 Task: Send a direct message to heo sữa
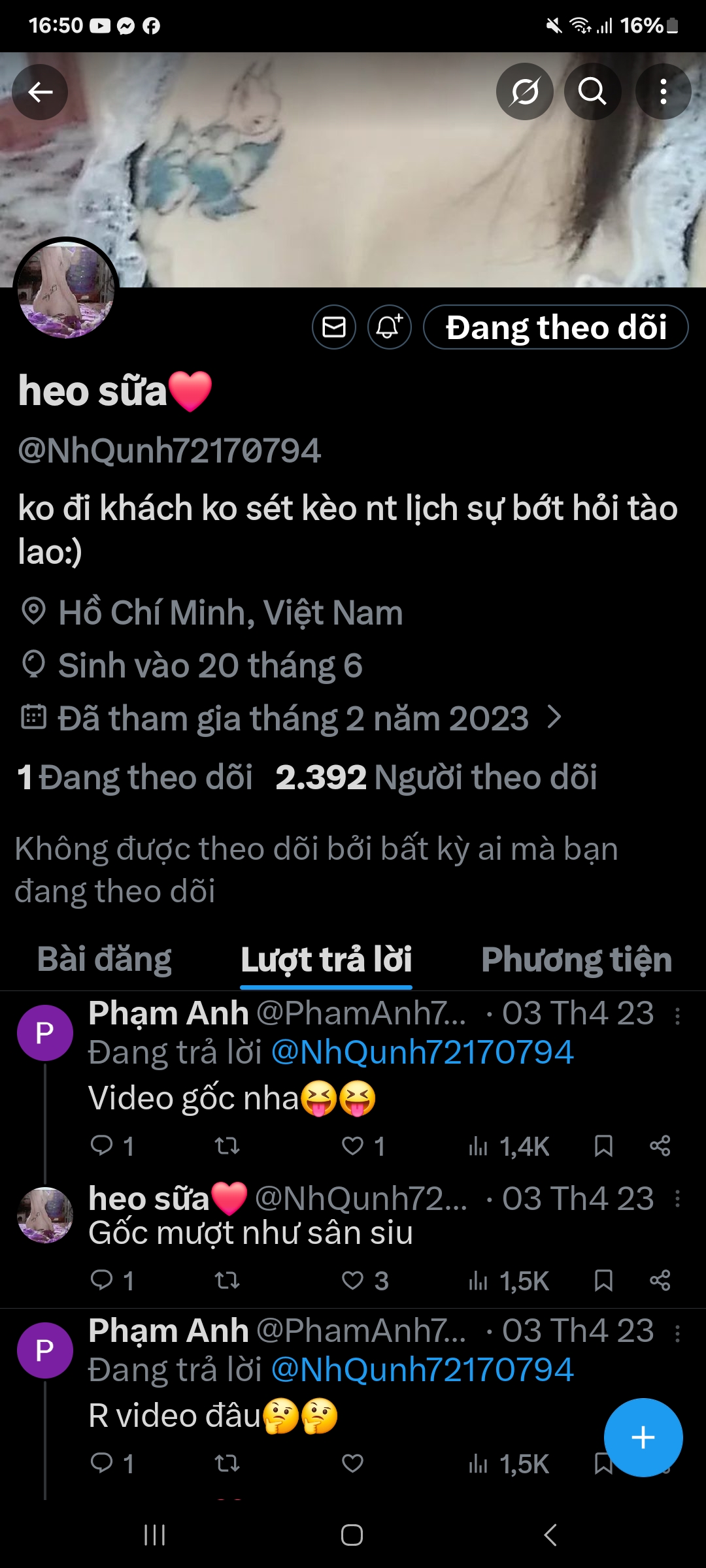(334, 327)
